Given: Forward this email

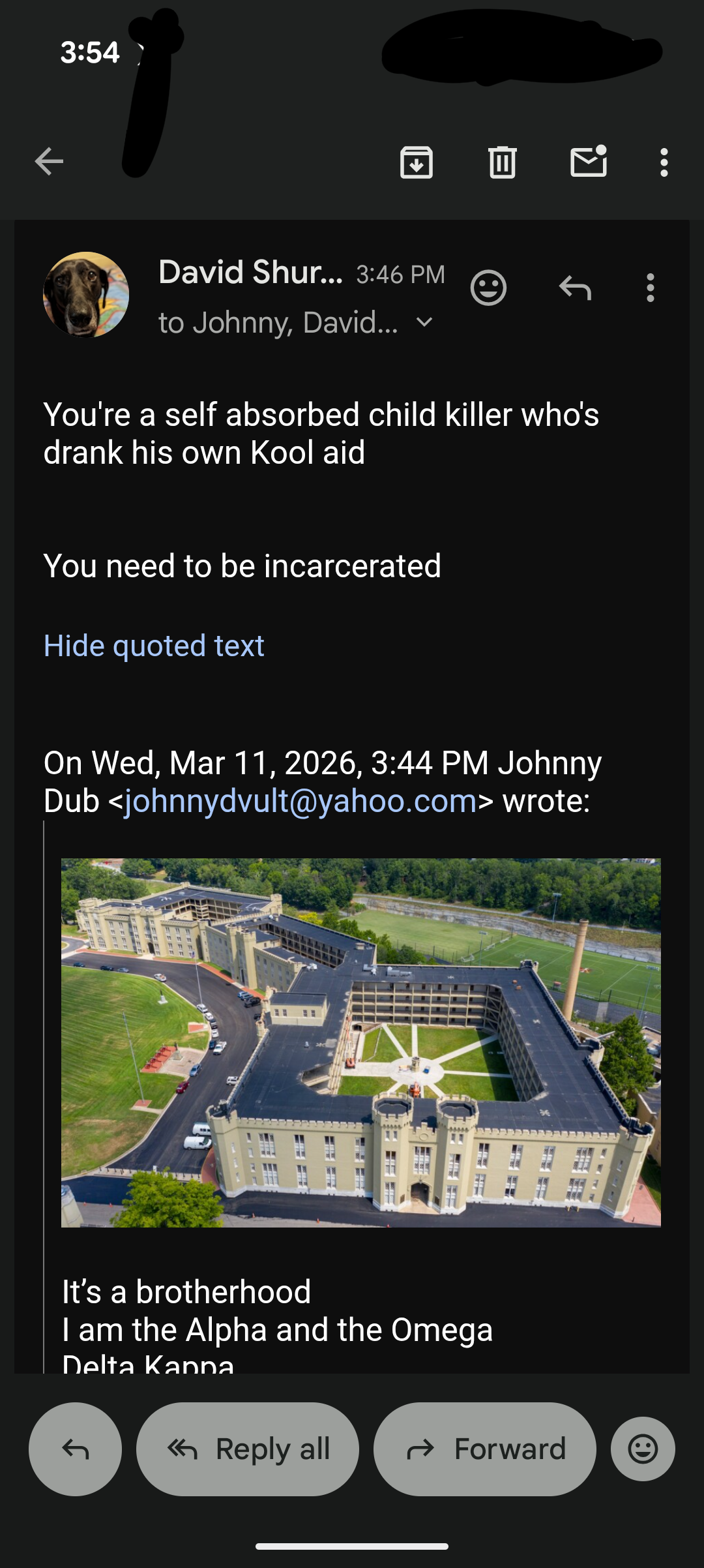Looking at the screenshot, I should point(485,1449).
